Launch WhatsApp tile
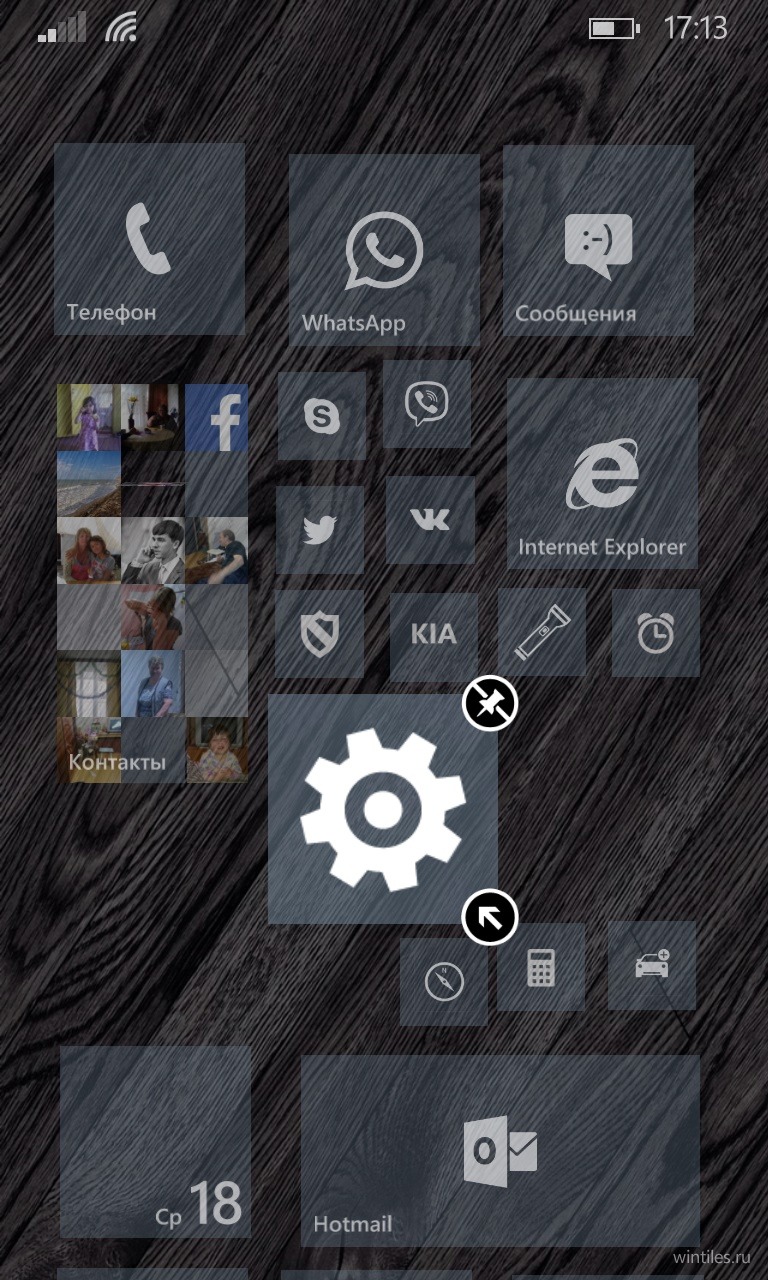 (384, 250)
